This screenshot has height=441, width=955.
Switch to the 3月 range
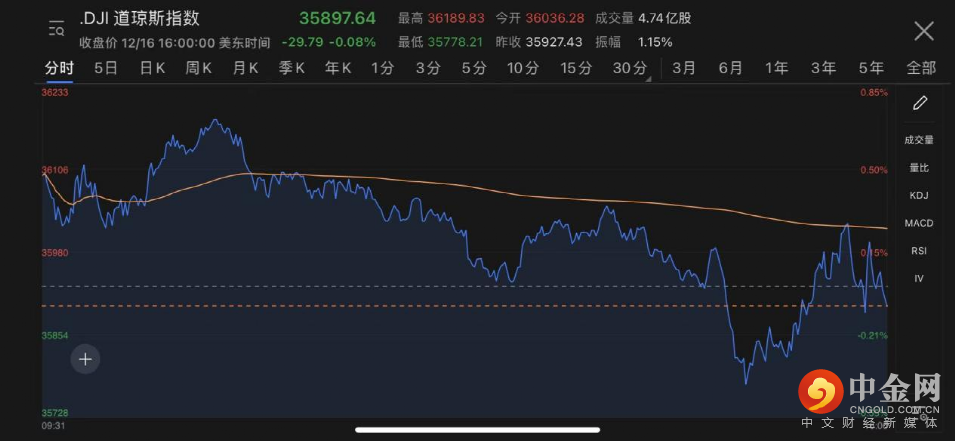pyautogui.click(x=684, y=68)
